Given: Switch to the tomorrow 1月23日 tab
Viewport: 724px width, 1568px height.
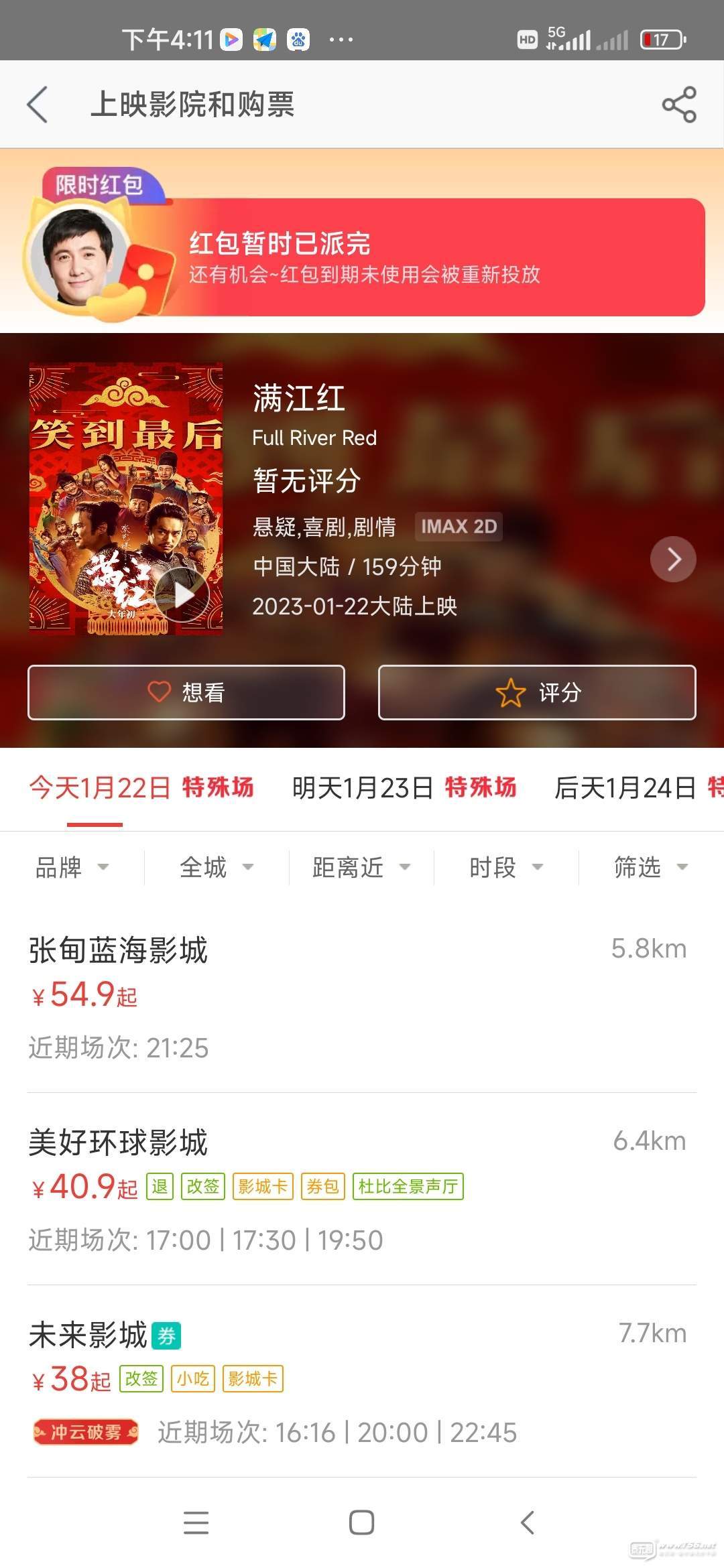Looking at the screenshot, I should [x=404, y=788].
